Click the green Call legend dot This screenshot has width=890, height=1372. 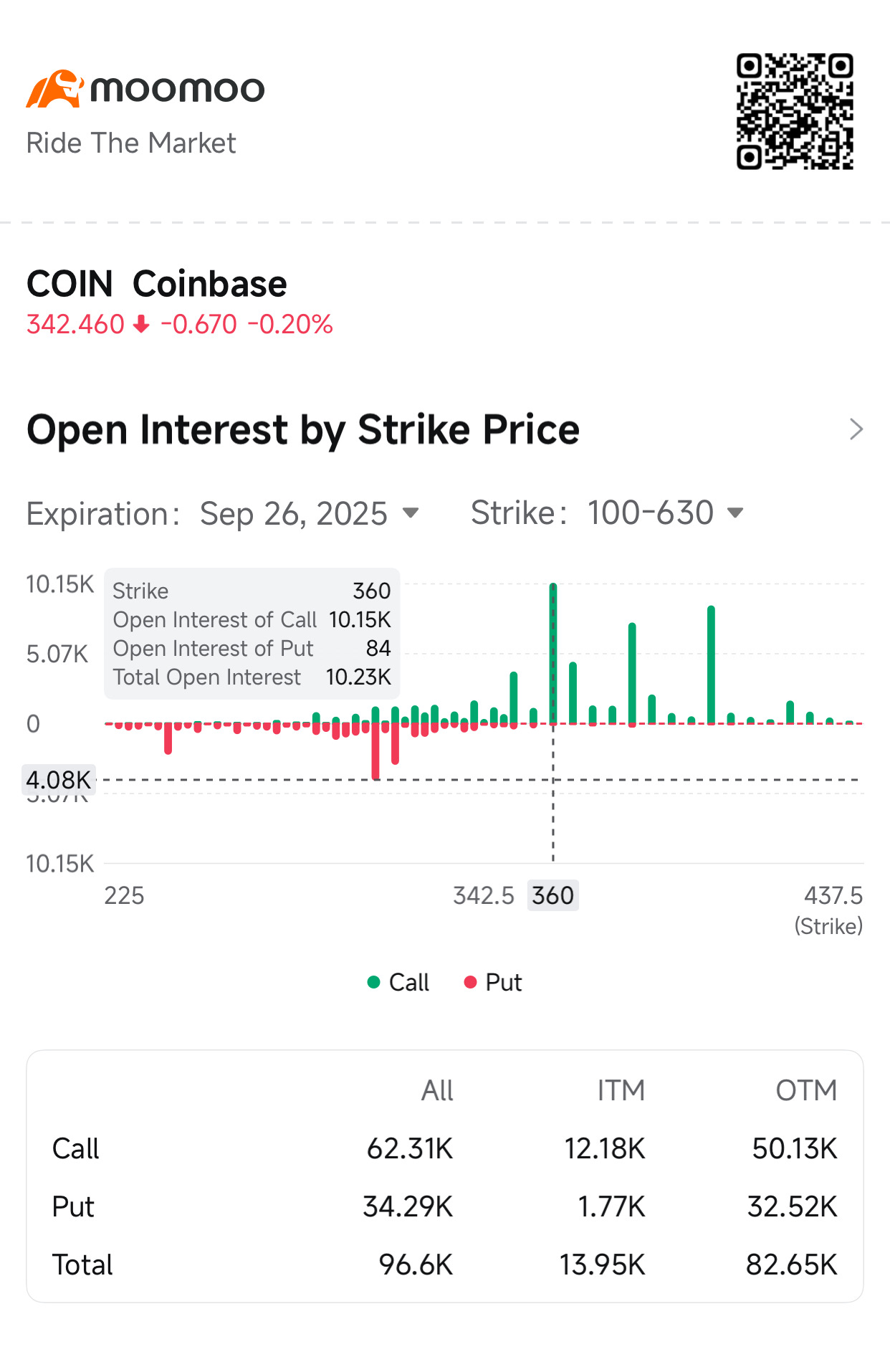coord(373,981)
